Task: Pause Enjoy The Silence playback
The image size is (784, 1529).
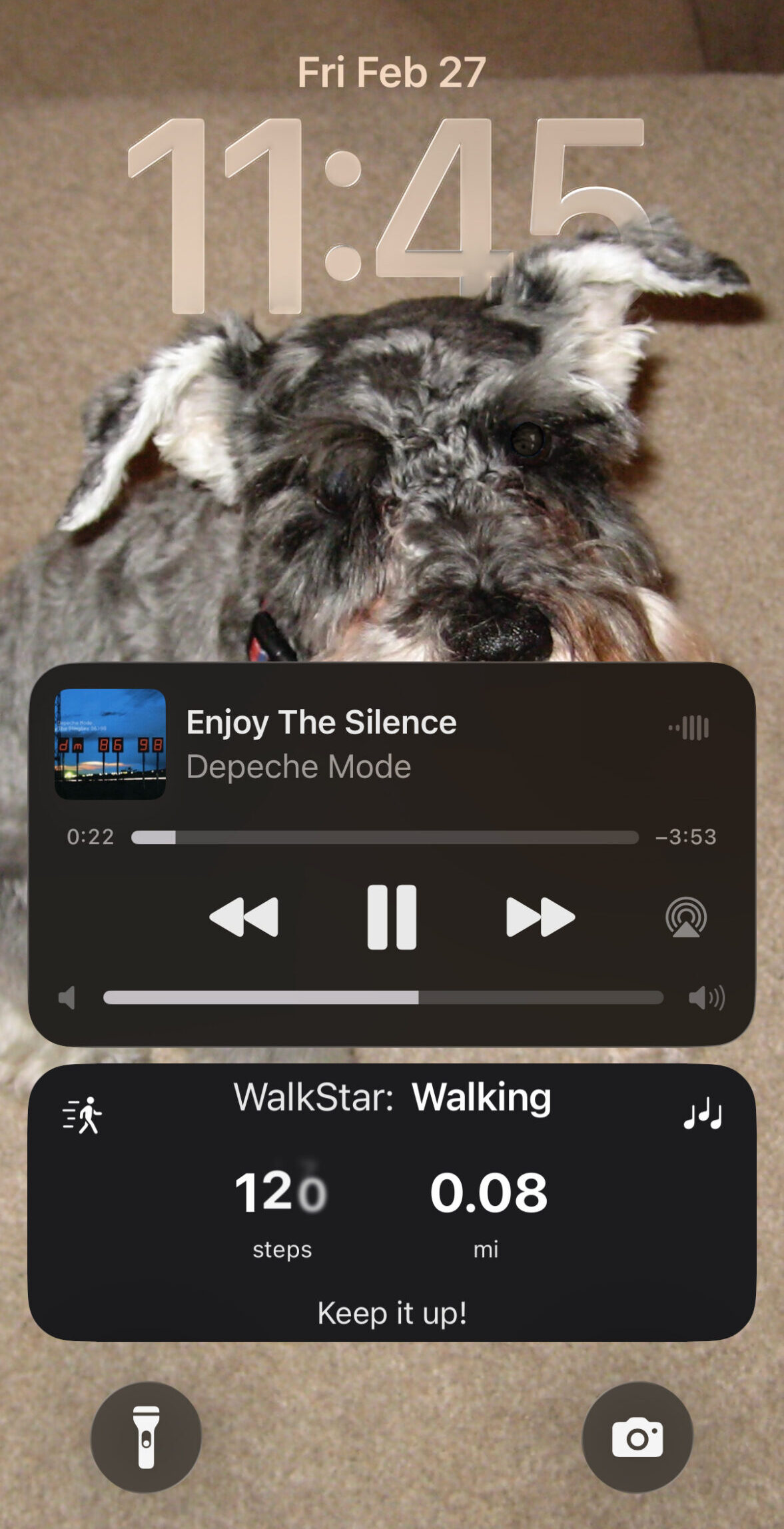Action: (392, 917)
